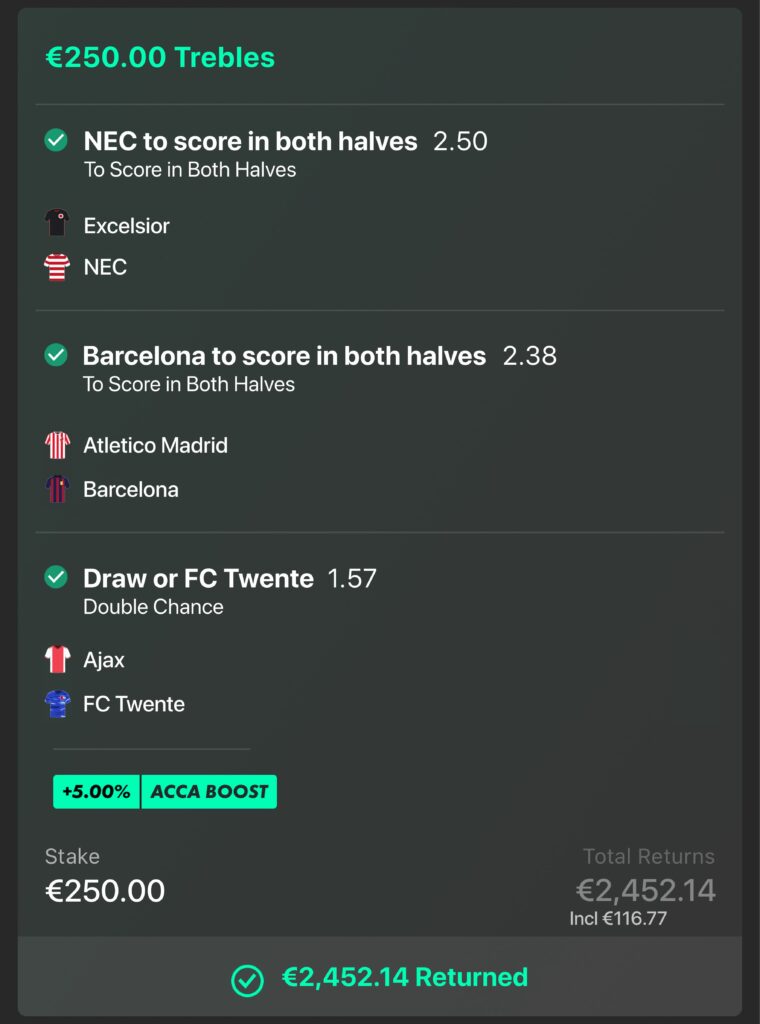Select the Barcelona jersey icon
This screenshot has width=760, height=1024.
(x=58, y=489)
